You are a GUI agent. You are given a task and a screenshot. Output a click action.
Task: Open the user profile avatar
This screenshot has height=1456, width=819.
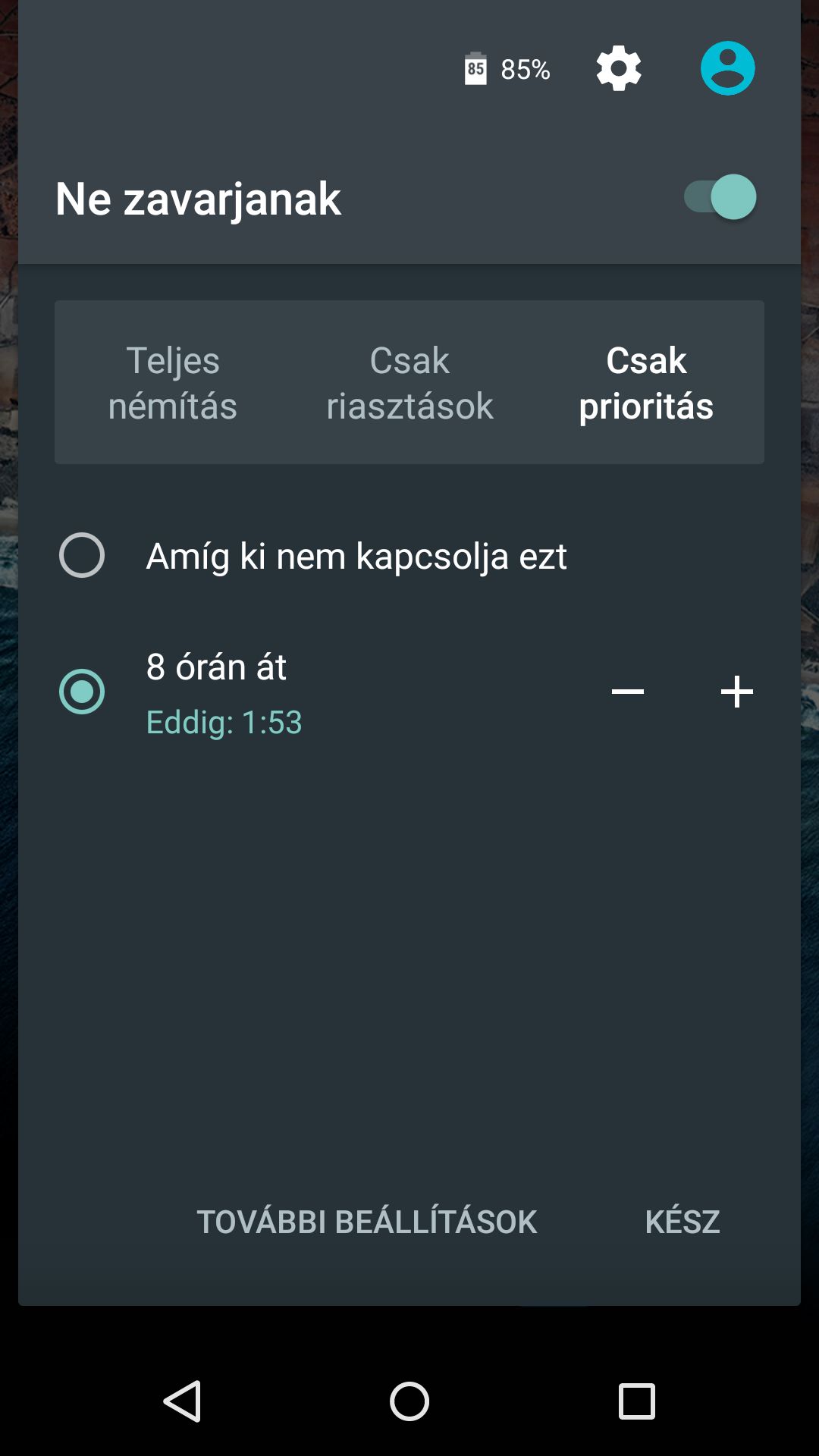tap(727, 68)
